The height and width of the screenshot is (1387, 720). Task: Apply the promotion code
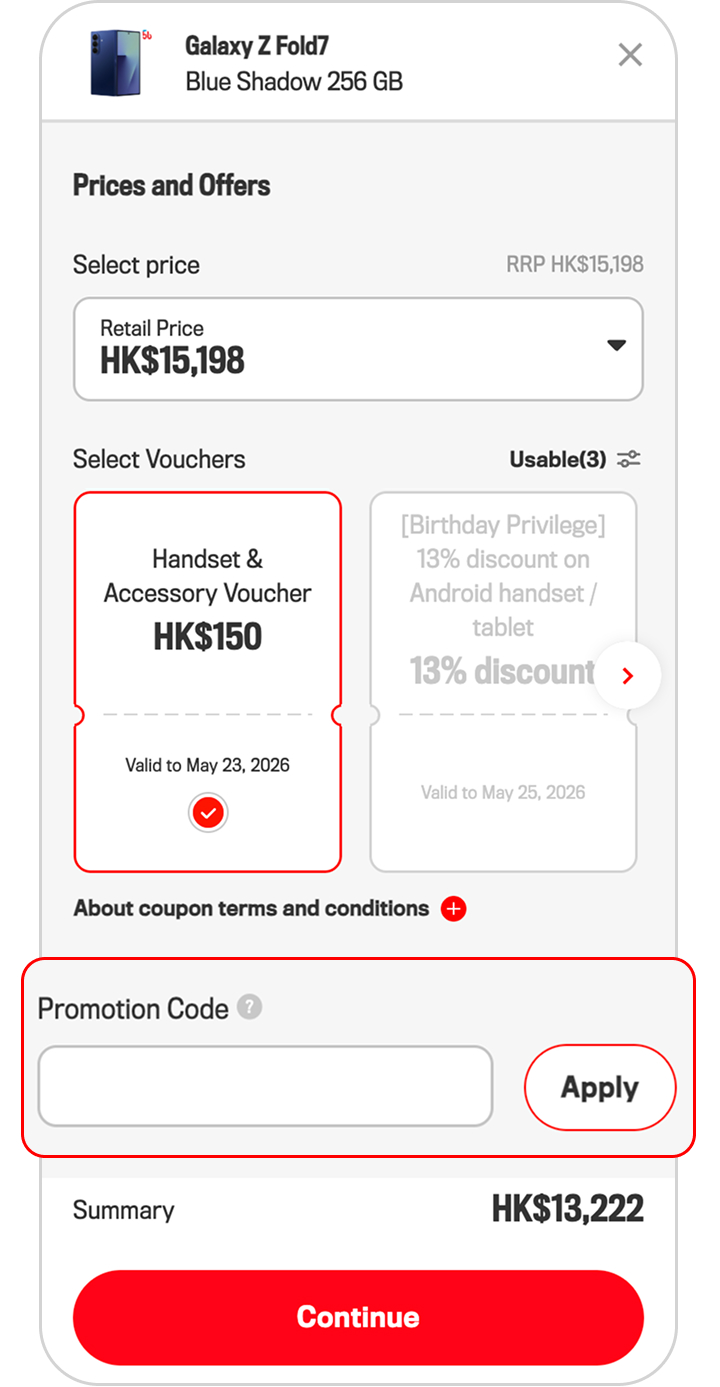[x=600, y=1087]
